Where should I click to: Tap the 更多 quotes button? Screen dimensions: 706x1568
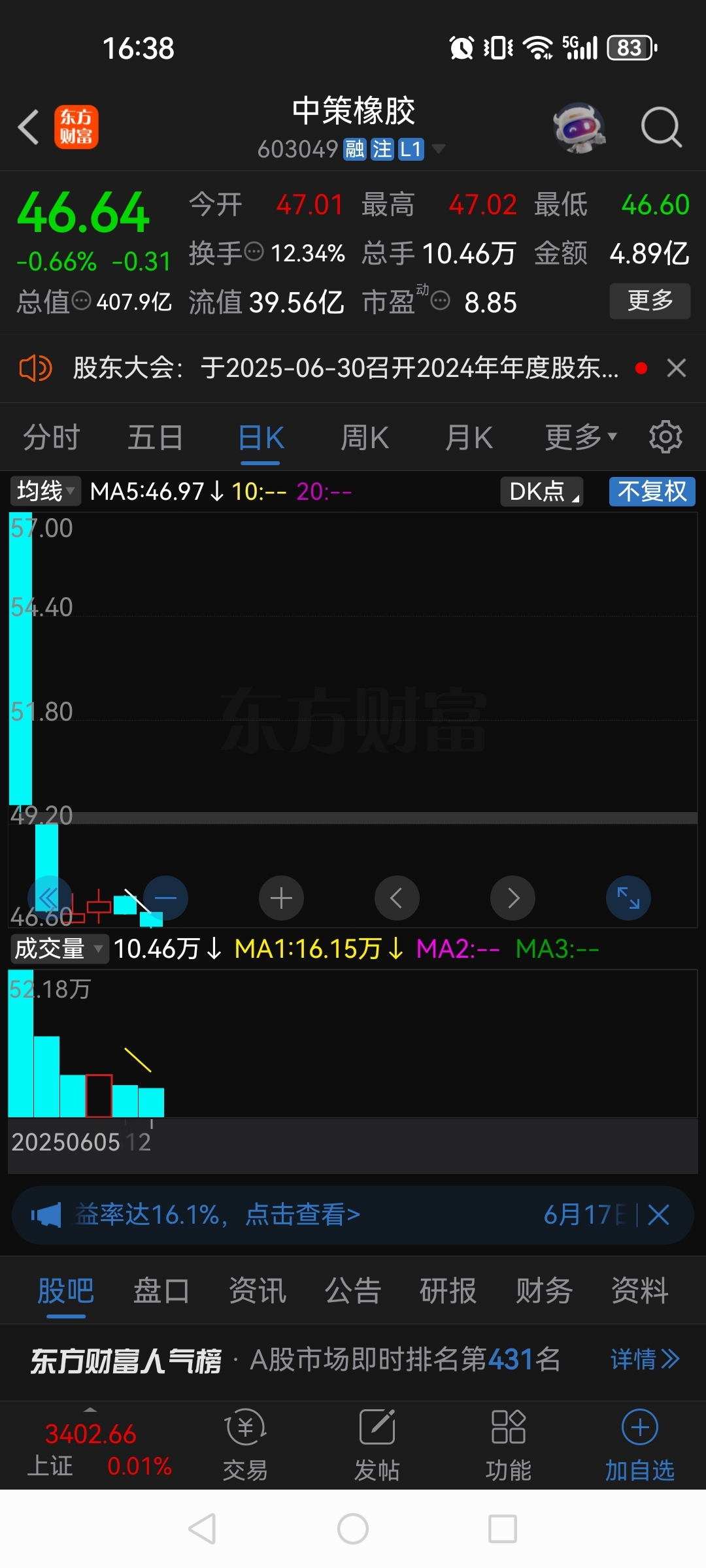[649, 301]
